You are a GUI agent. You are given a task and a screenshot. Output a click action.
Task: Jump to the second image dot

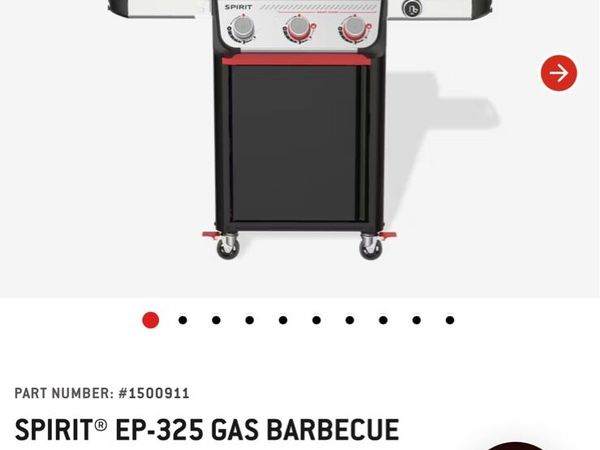pyautogui.click(x=183, y=320)
